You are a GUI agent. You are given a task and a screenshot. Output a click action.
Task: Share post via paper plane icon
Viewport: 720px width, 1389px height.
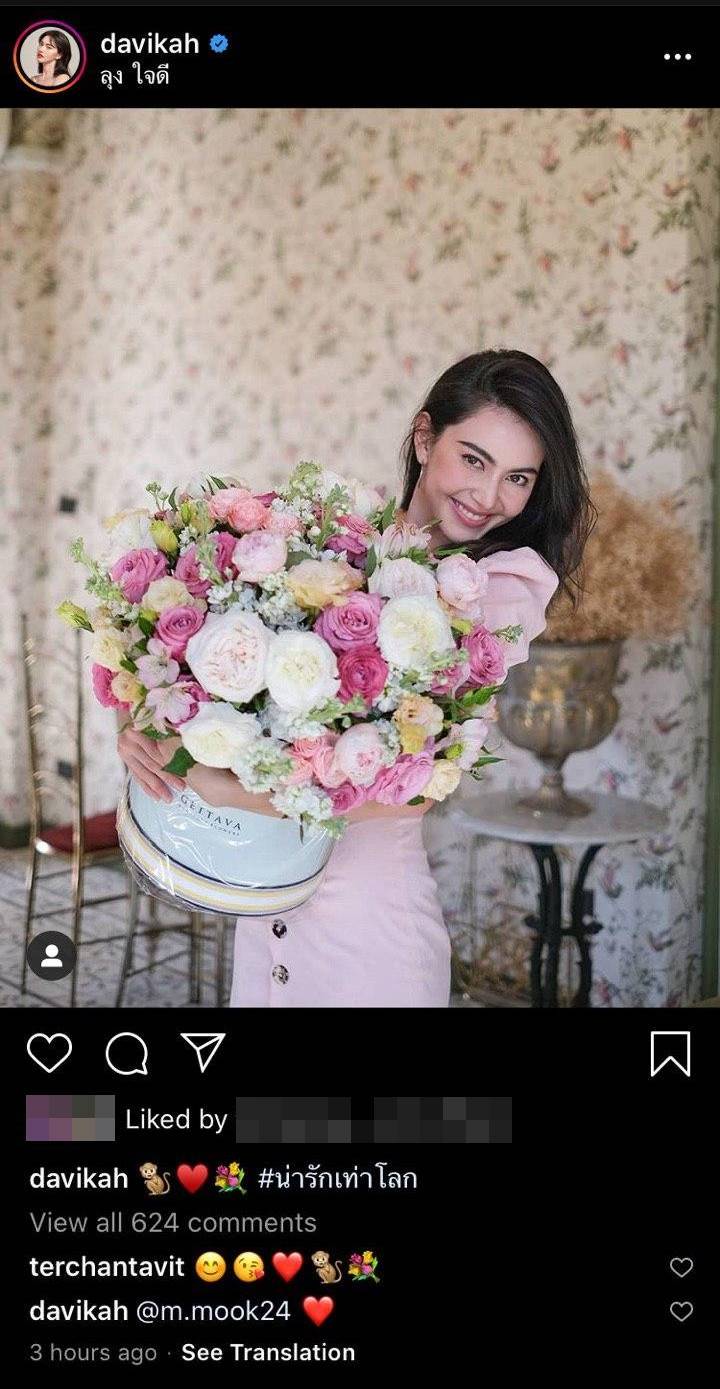coord(203,1053)
